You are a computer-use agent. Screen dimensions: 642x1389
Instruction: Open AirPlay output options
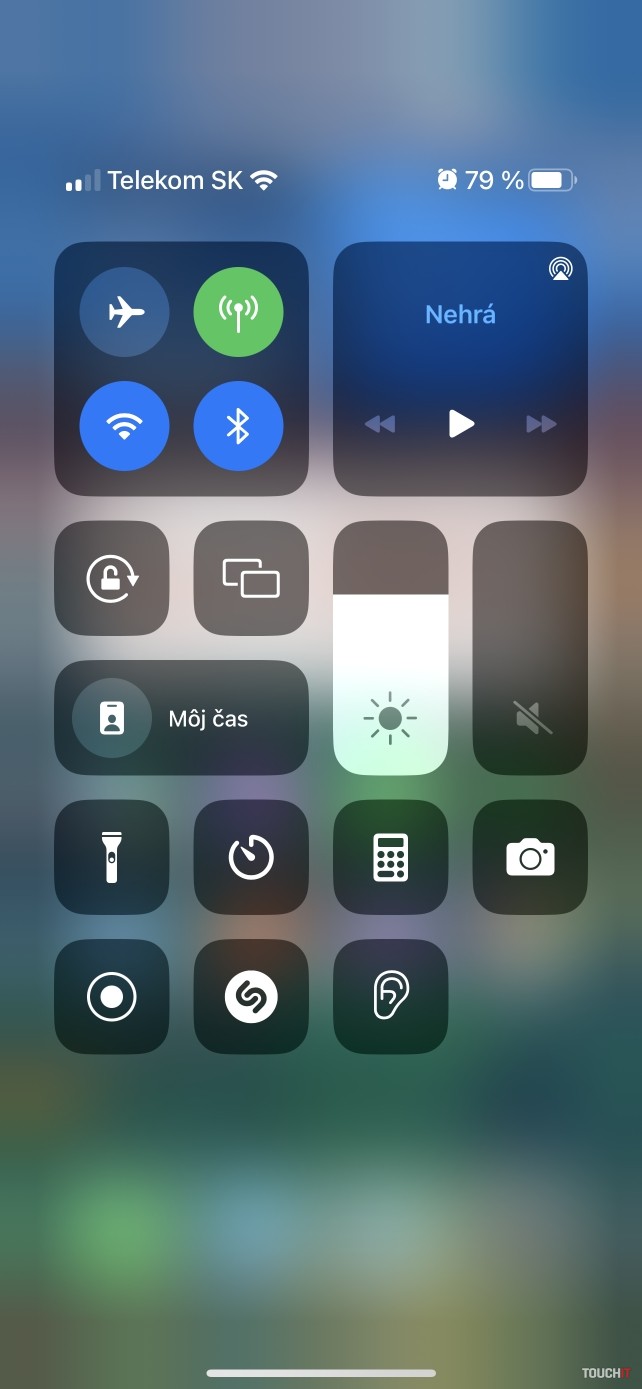[560, 268]
